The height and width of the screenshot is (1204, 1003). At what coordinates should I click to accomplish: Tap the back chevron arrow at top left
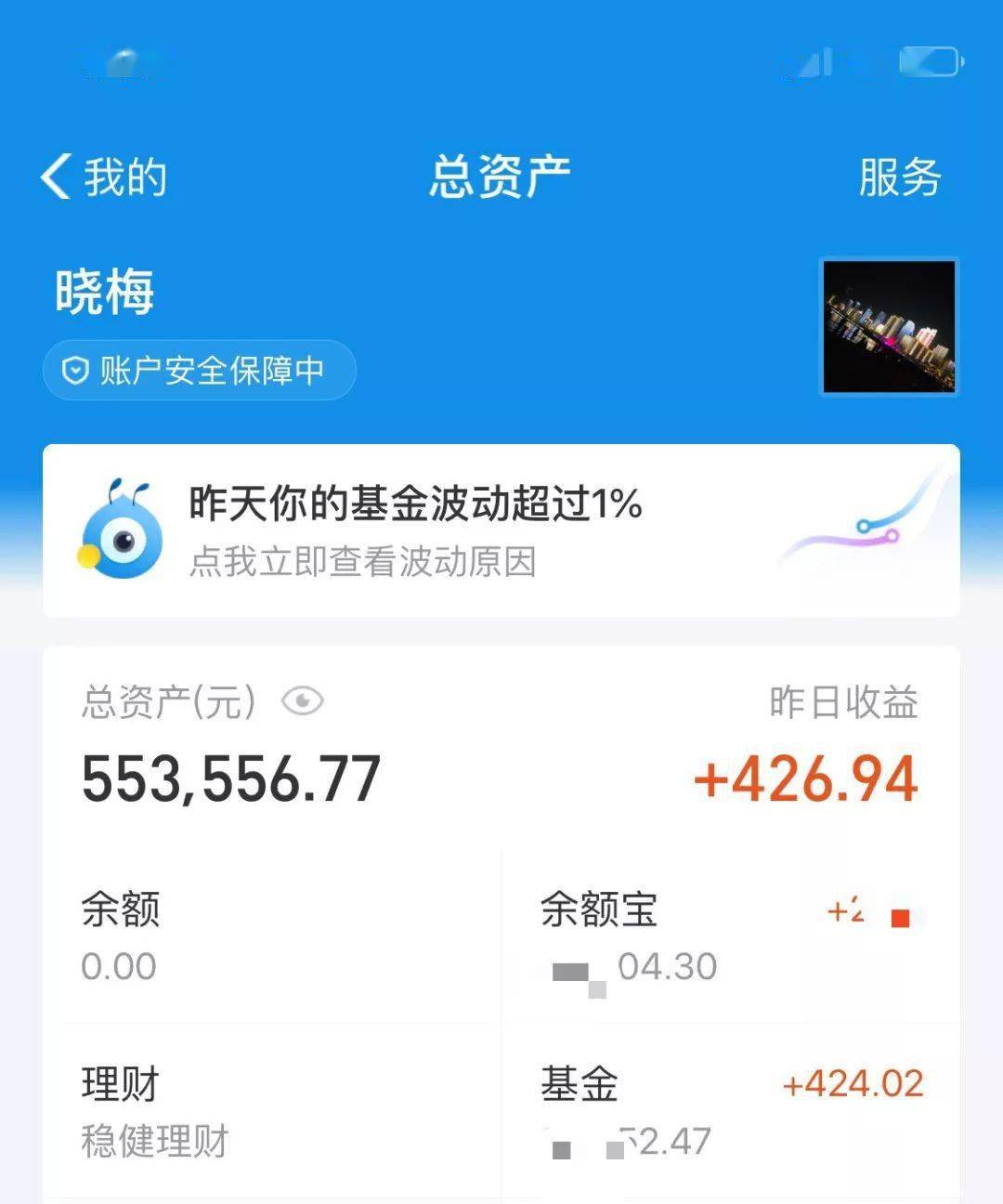pos(56,177)
